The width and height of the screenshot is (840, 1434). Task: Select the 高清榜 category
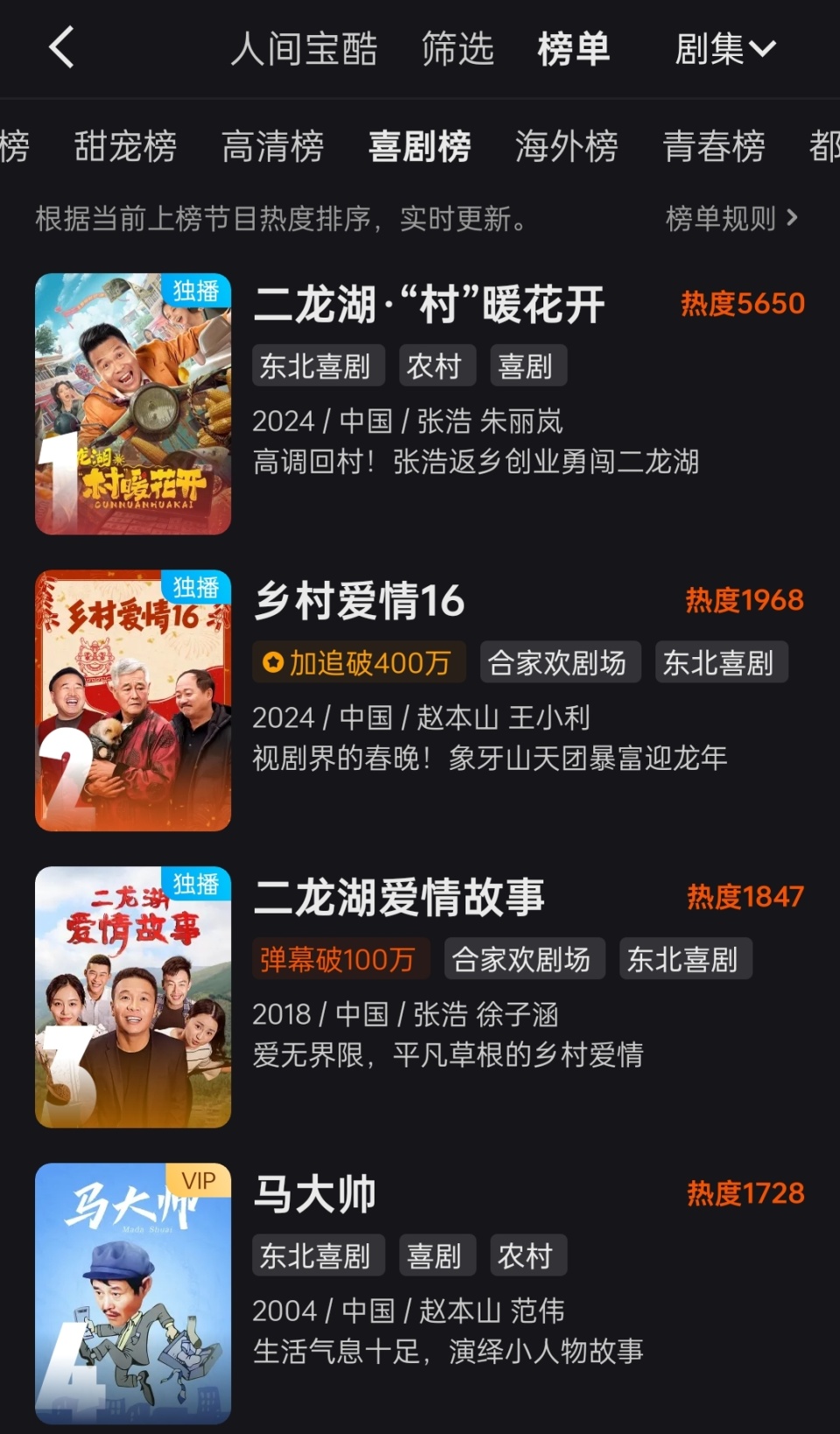pos(273,147)
